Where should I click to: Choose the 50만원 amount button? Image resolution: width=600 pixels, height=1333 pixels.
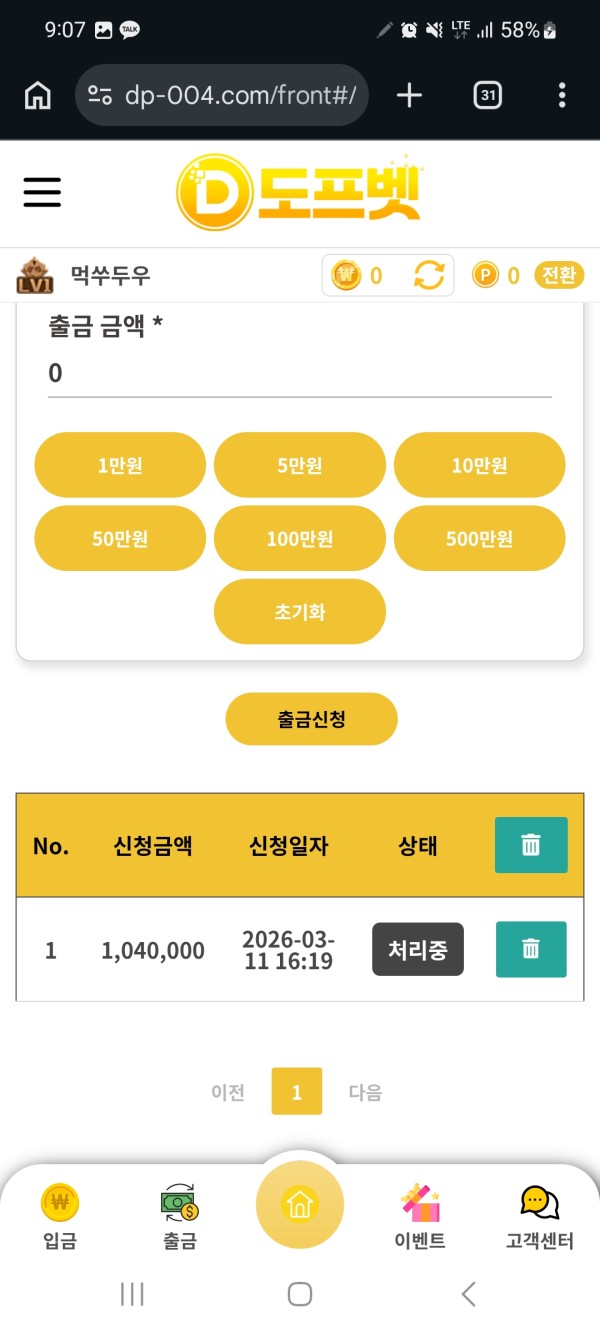[120, 539]
